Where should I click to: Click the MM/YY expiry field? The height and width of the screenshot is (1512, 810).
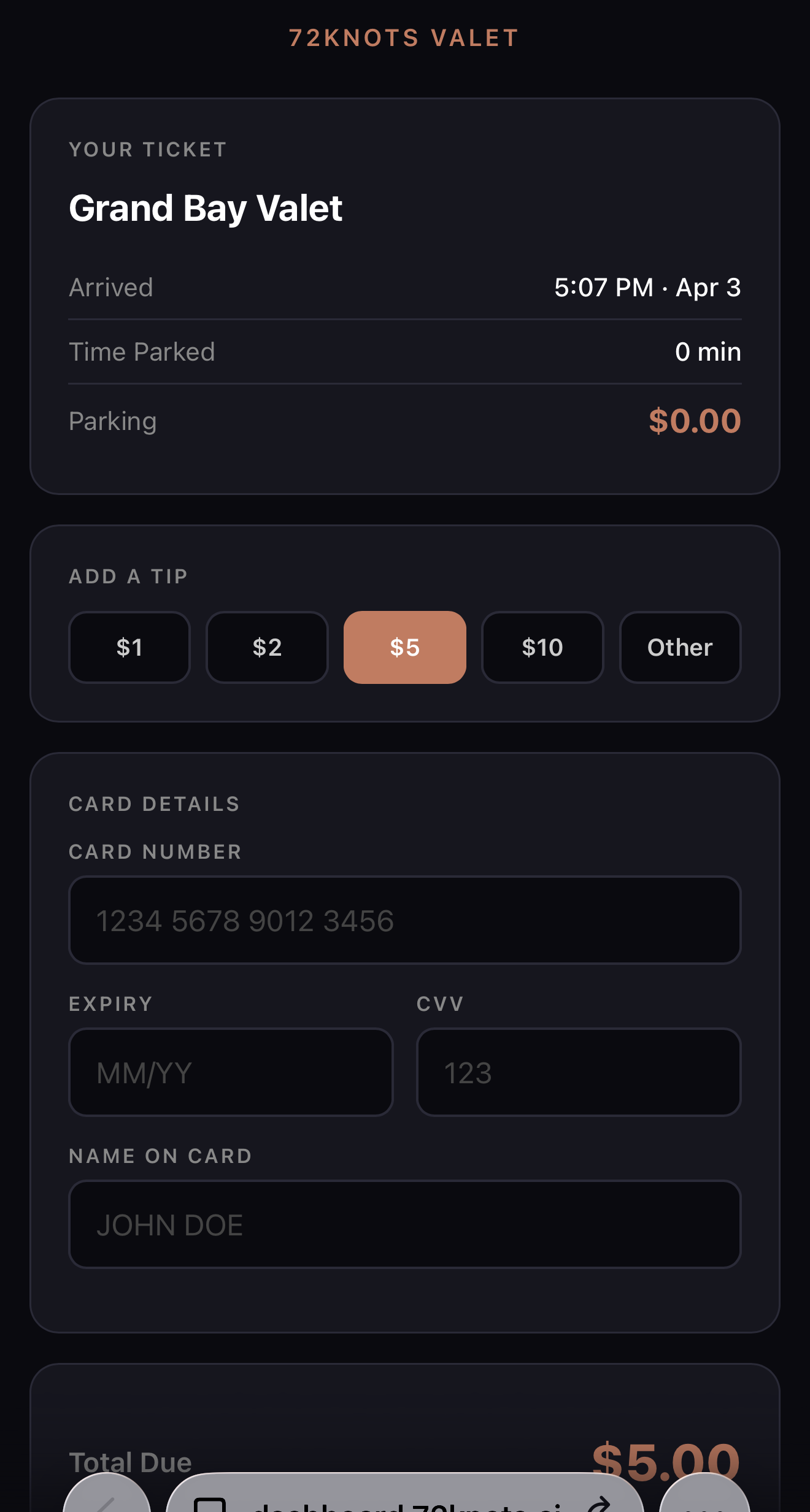(x=230, y=1072)
